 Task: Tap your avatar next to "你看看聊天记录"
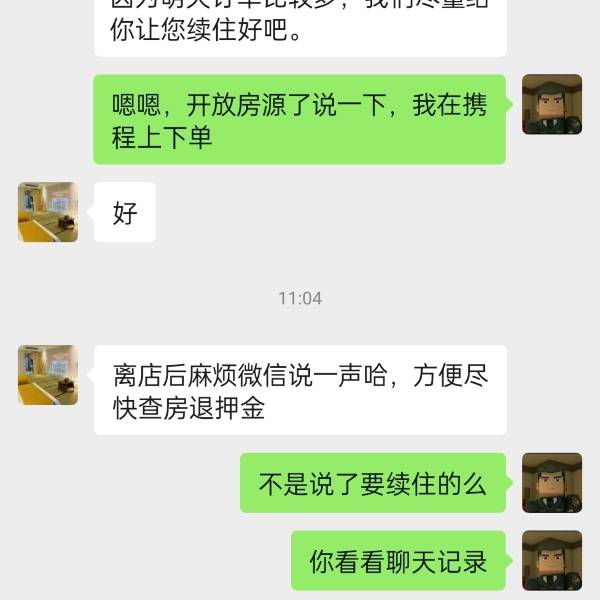tap(552, 560)
